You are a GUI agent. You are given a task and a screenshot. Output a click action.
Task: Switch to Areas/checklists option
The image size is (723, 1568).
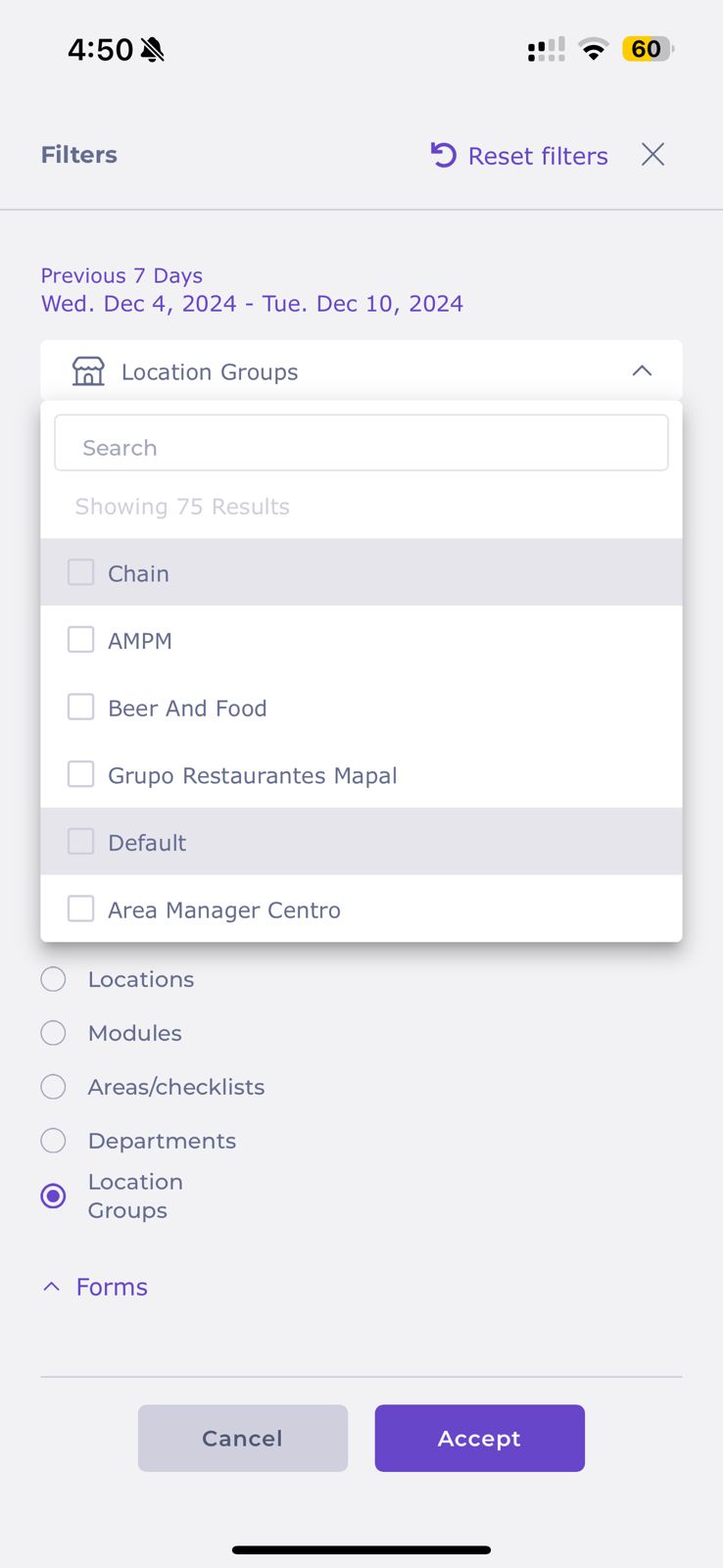[54, 1087]
